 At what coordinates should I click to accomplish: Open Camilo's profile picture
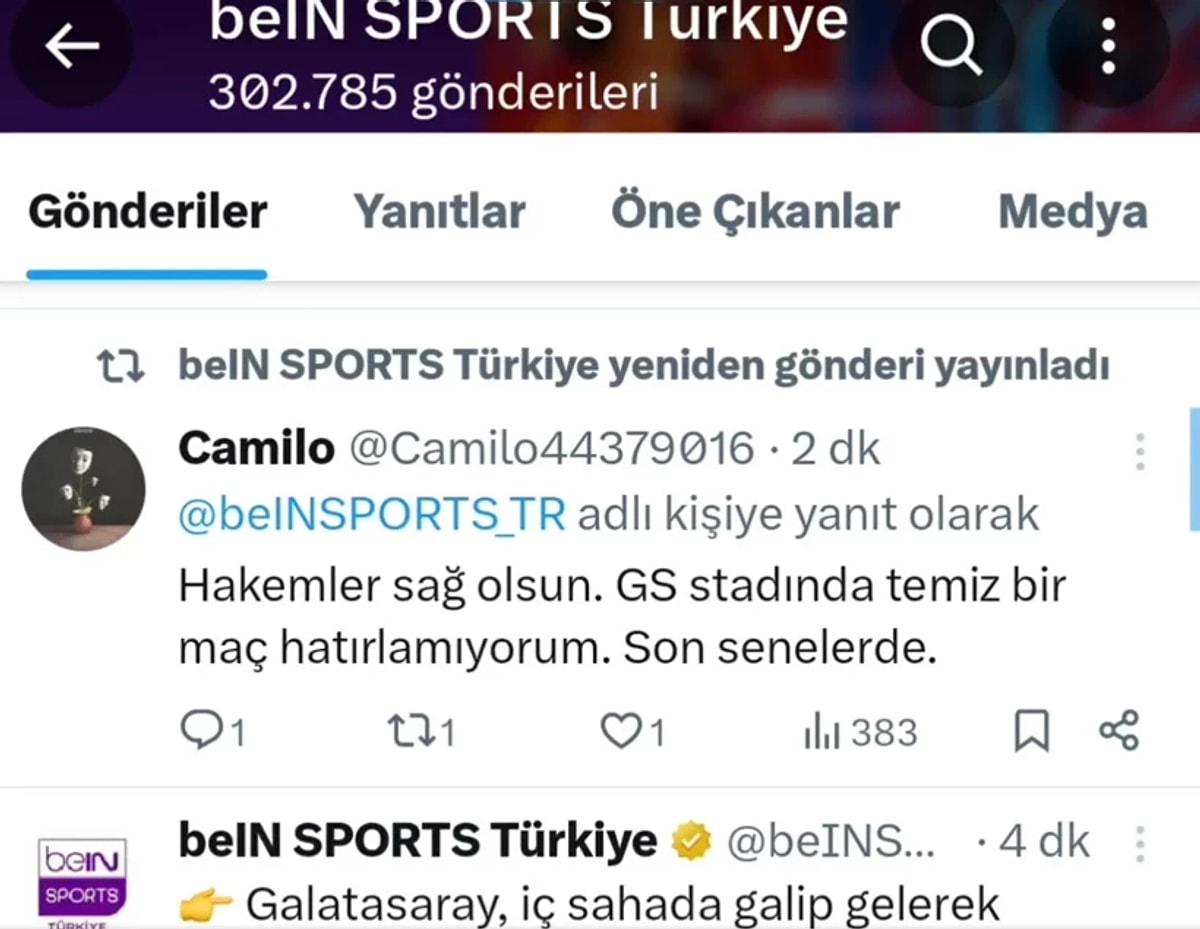tap(84, 489)
